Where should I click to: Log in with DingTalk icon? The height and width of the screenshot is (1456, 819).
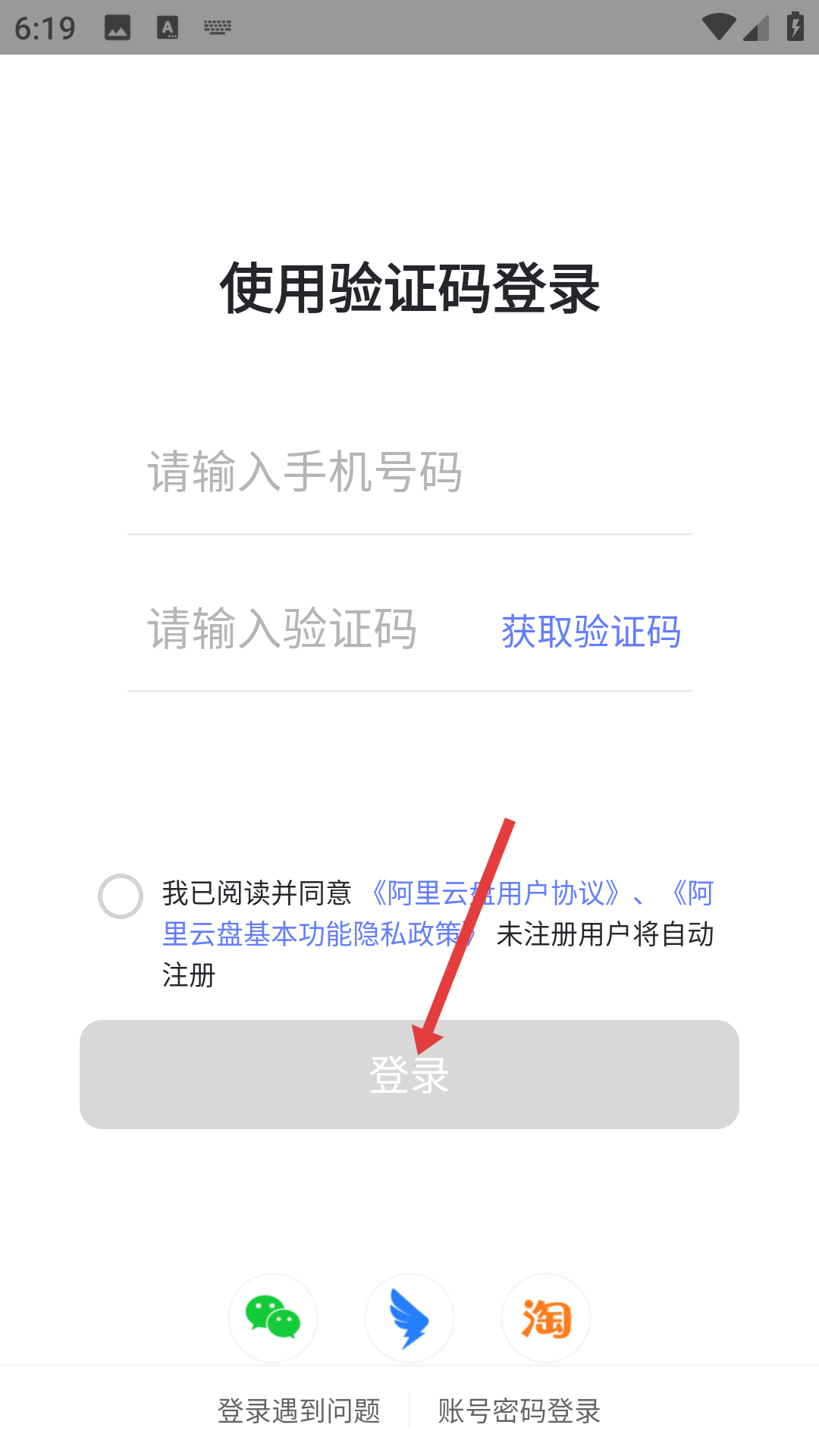pos(409,1318)
